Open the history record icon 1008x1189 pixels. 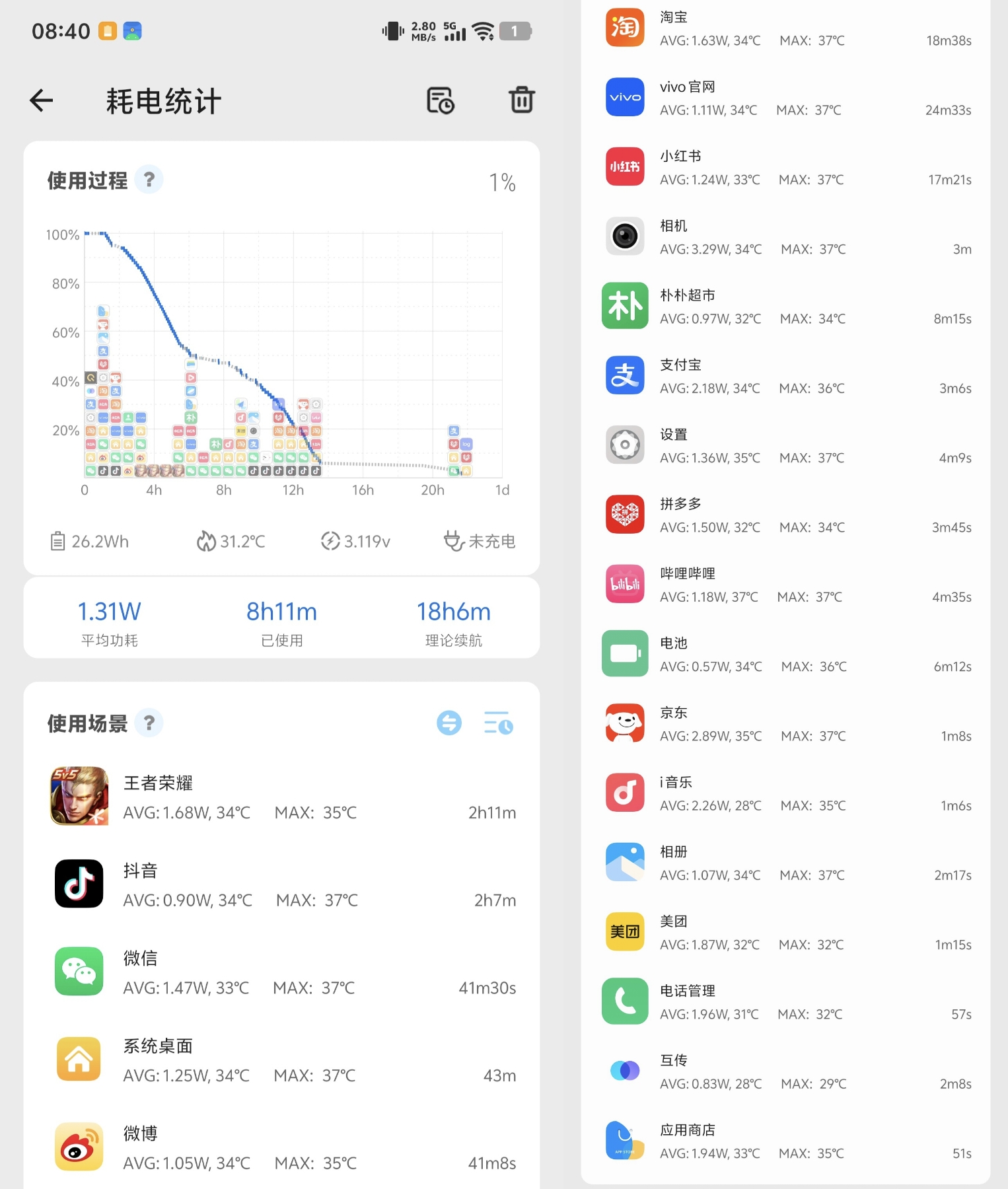[x=441, y=100]
